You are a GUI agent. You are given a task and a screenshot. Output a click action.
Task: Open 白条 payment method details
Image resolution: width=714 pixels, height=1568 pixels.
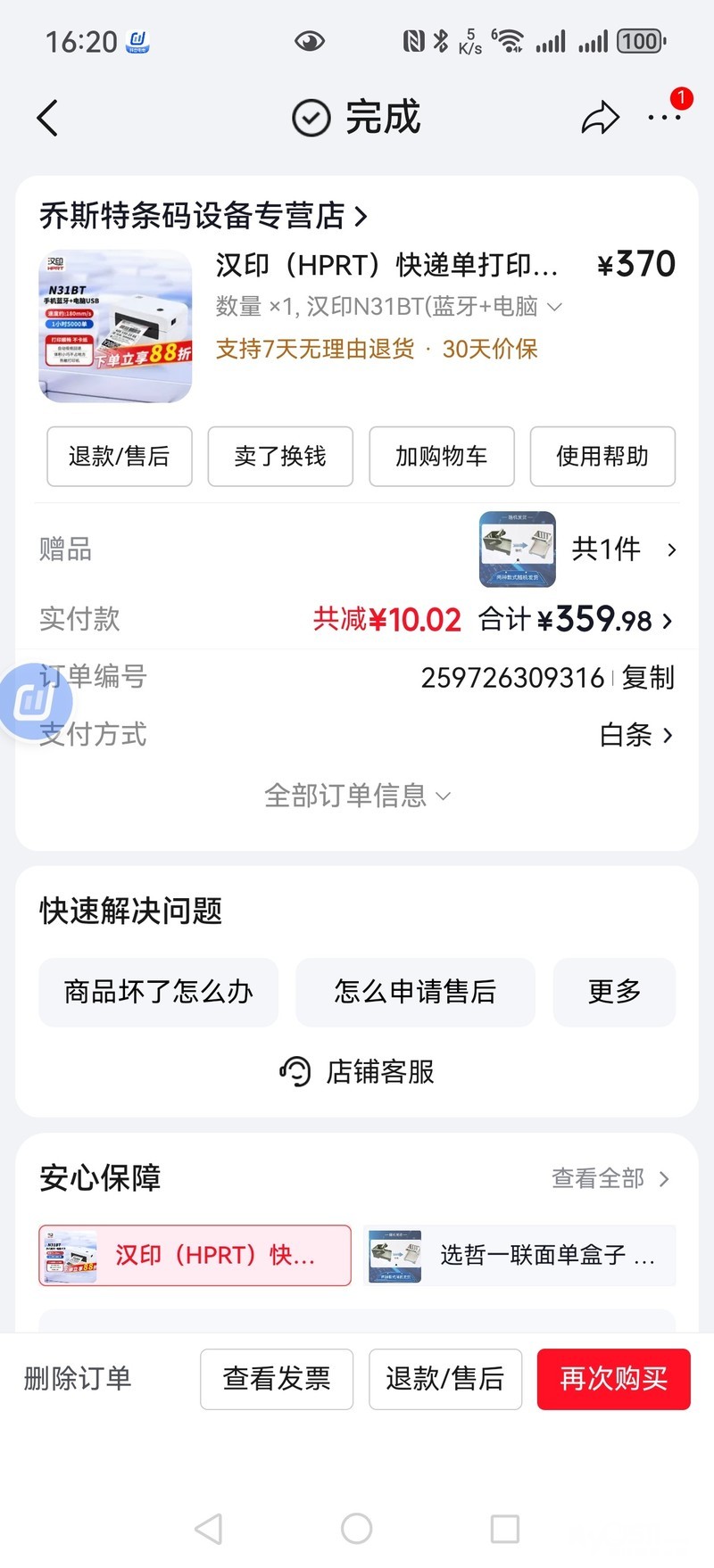point(635,735)
